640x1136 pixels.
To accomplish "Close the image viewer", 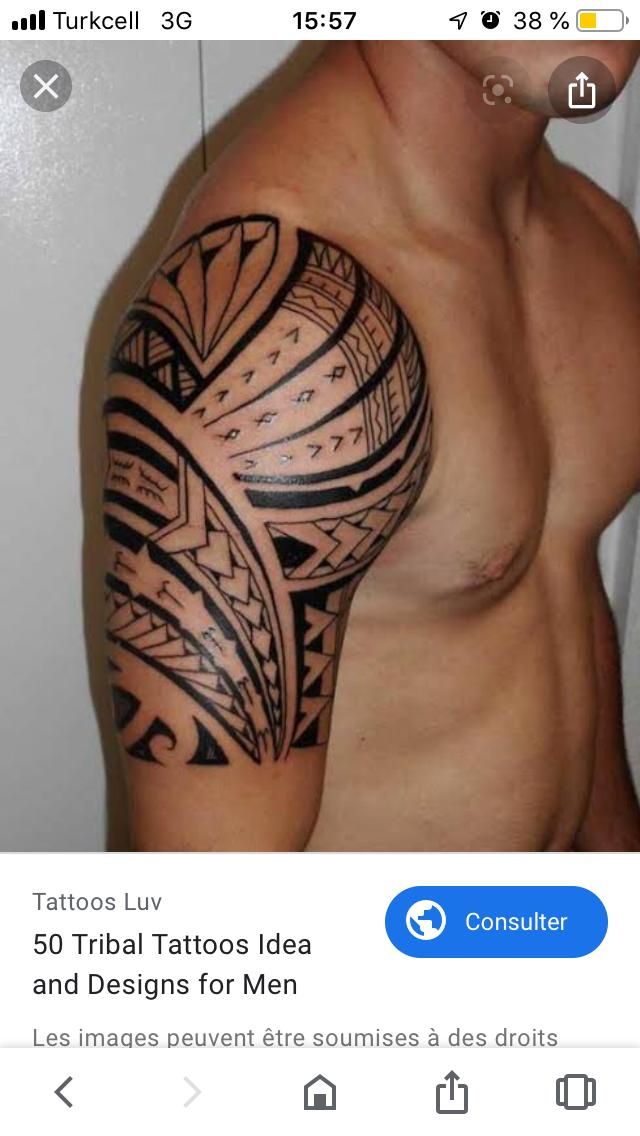I will click(46, 87).
